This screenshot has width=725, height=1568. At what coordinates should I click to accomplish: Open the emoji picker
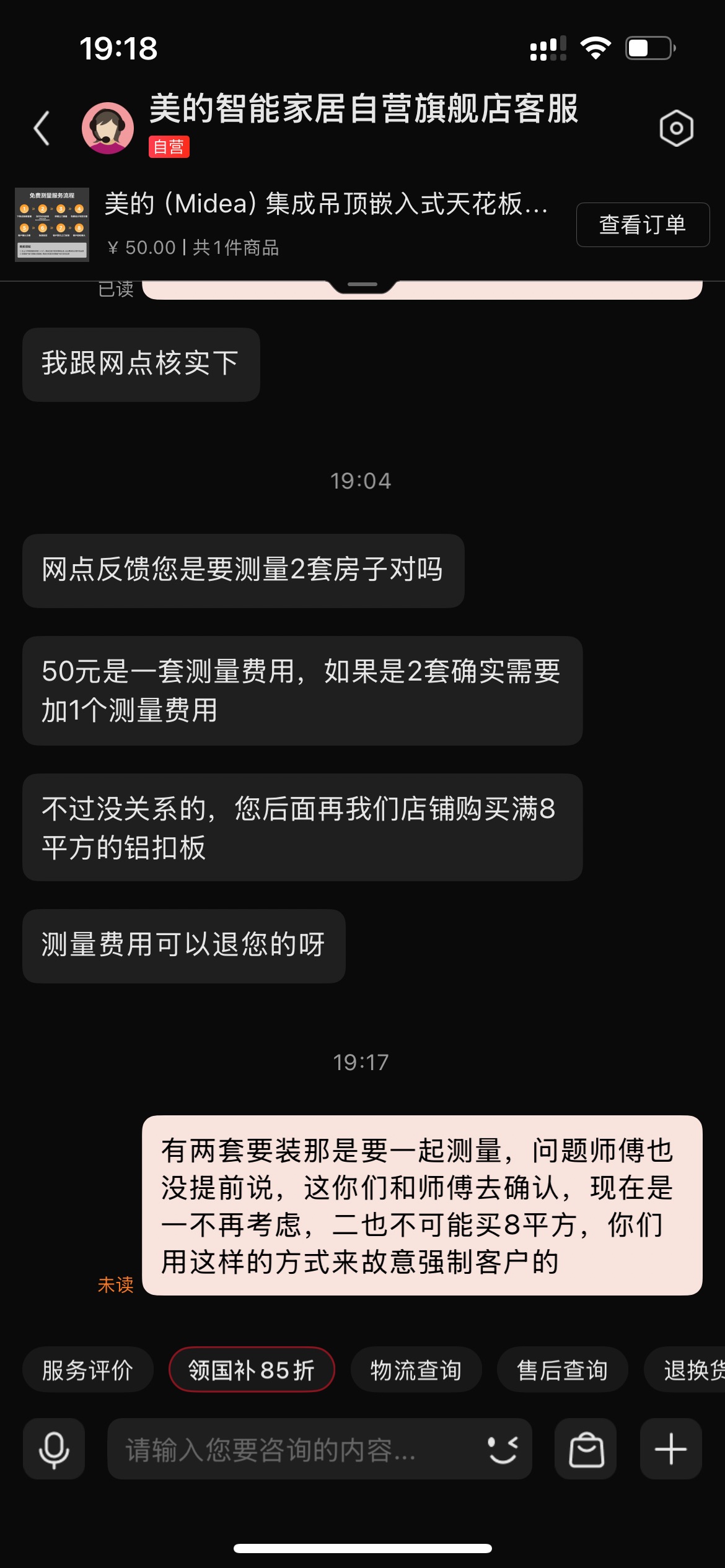tap(503, 1450)
